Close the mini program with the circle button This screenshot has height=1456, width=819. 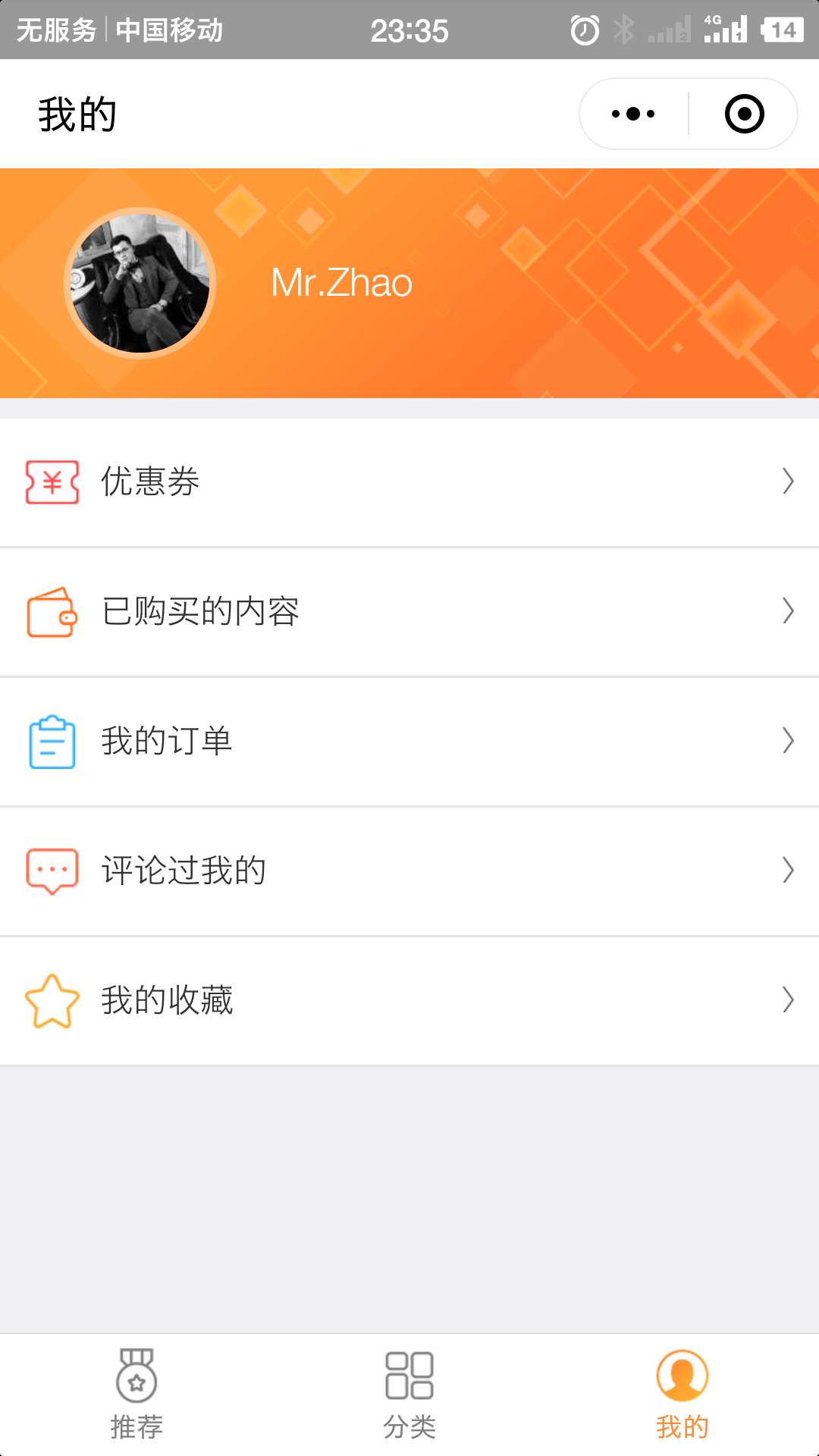tap(744, 114)
